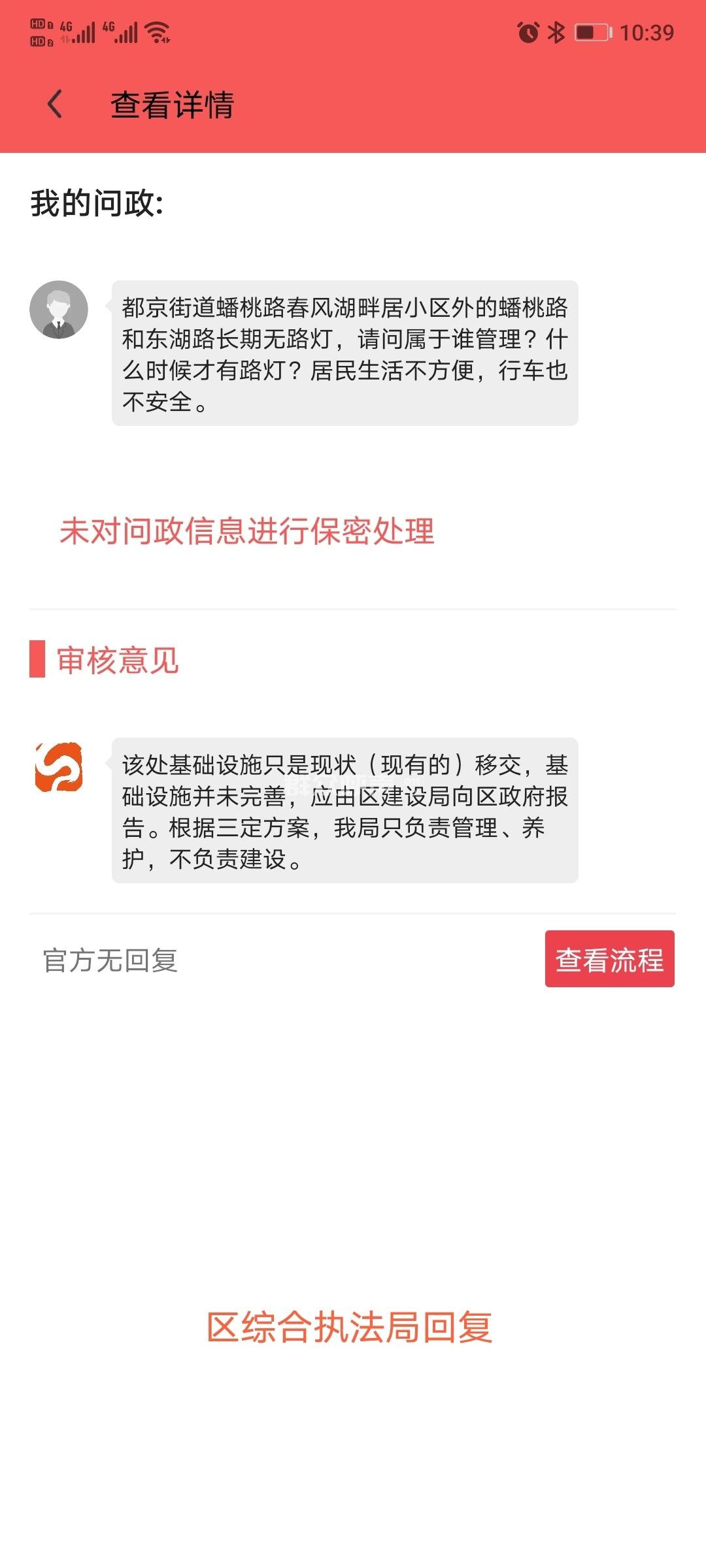Go back using the top-left arrow

tap(56, 105)
